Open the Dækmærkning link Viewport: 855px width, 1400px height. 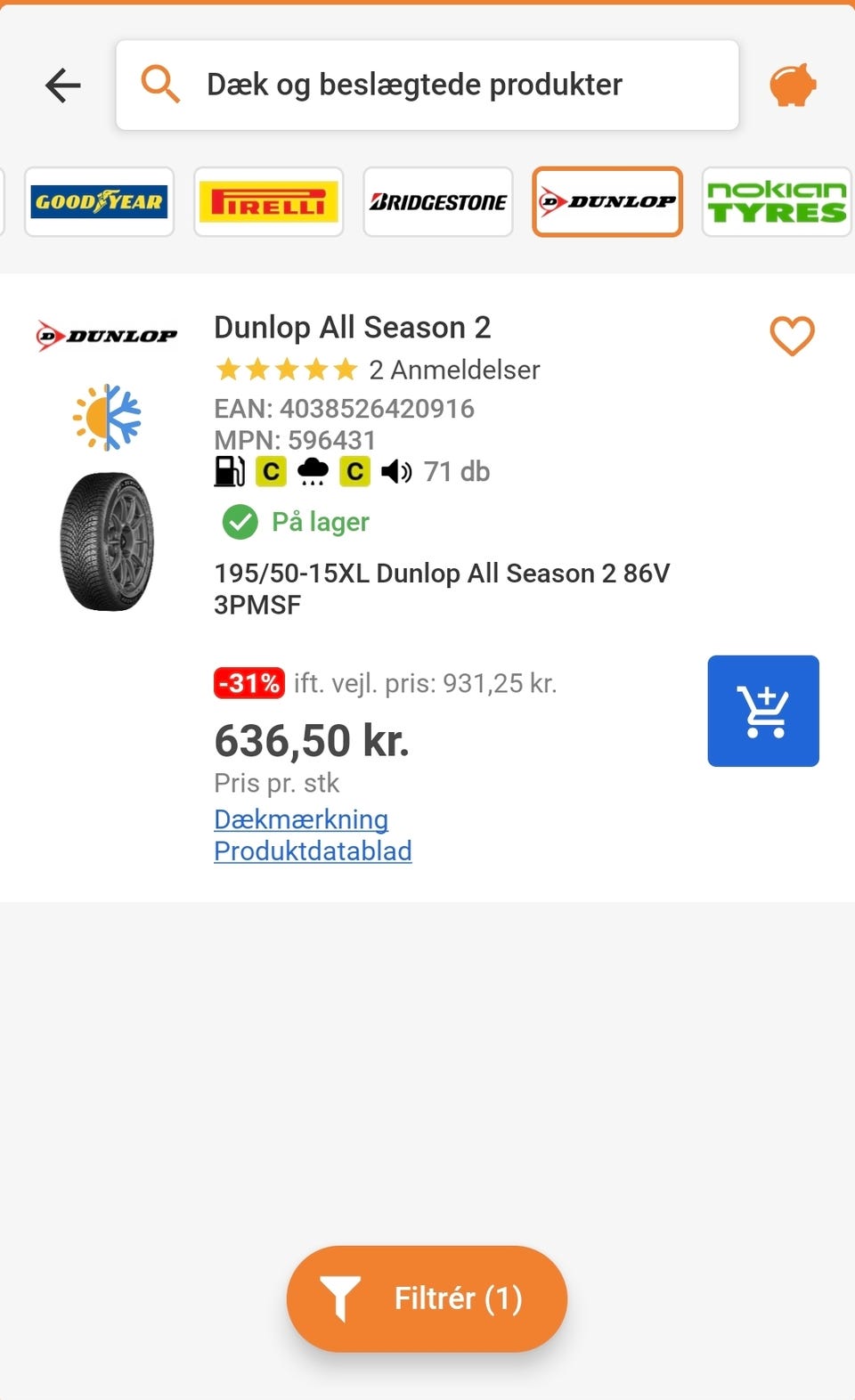pyautogui.click(x=301, y=819)
